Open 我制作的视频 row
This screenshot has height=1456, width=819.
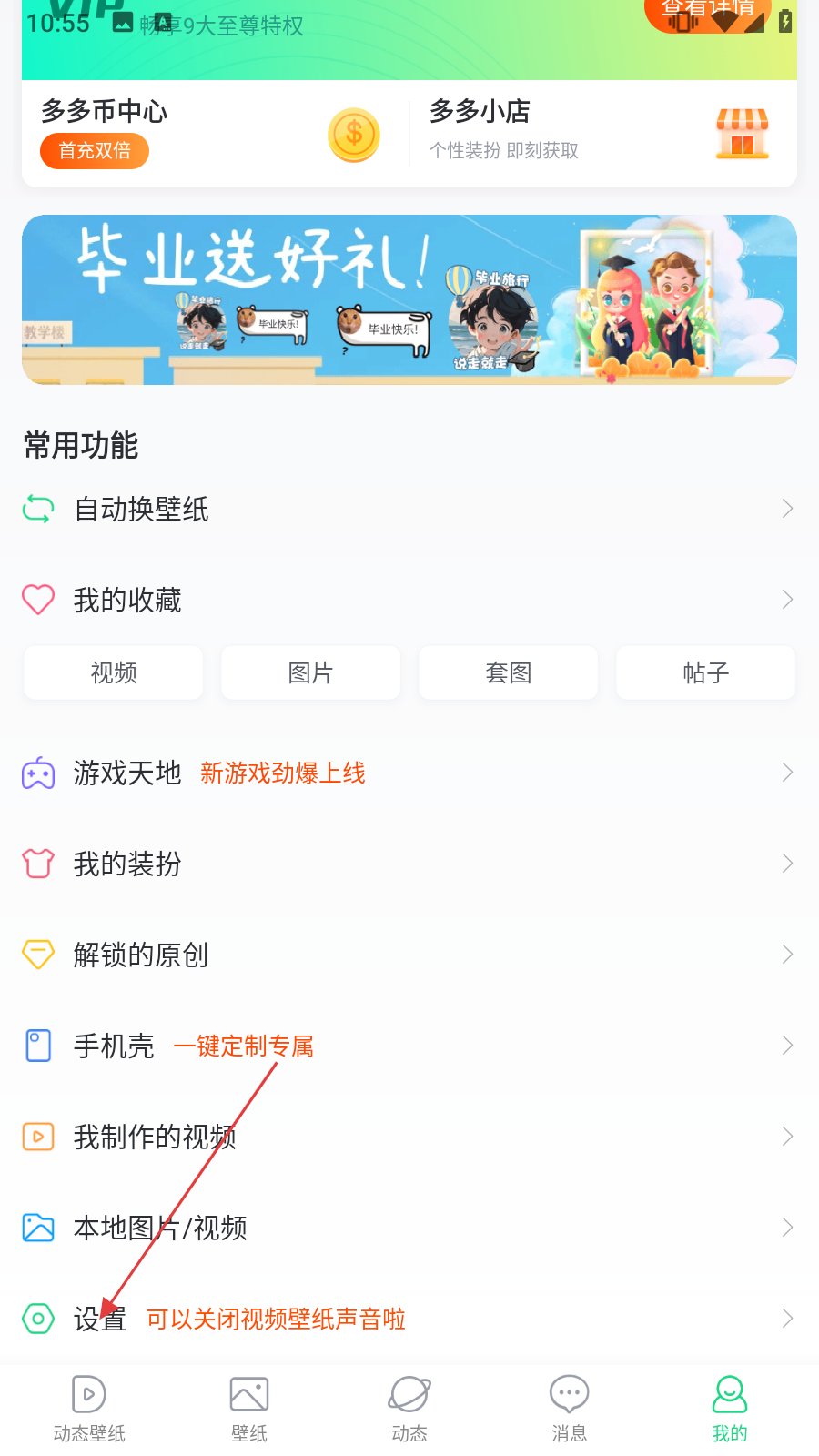point(409,1137)
